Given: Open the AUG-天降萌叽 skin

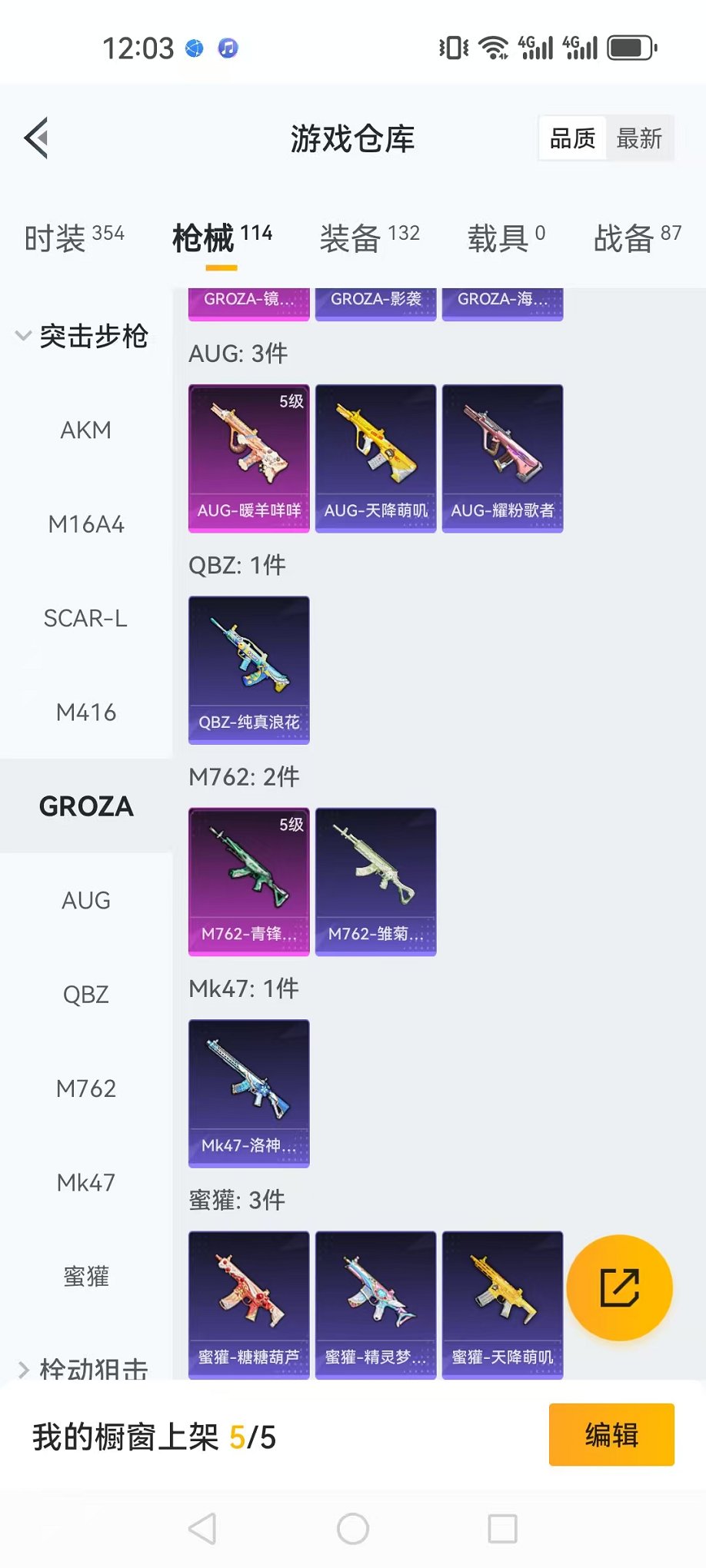Looking at the screenshot, I should (x=375, y=458).
